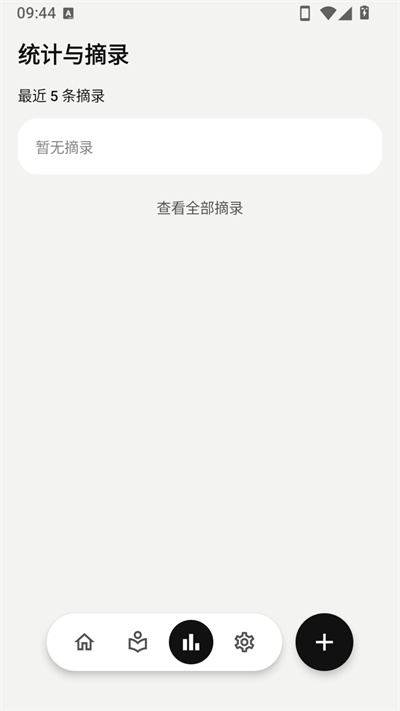Open the settings gear tab
This screenshot has height=711, width=400.
pos(244,642)
